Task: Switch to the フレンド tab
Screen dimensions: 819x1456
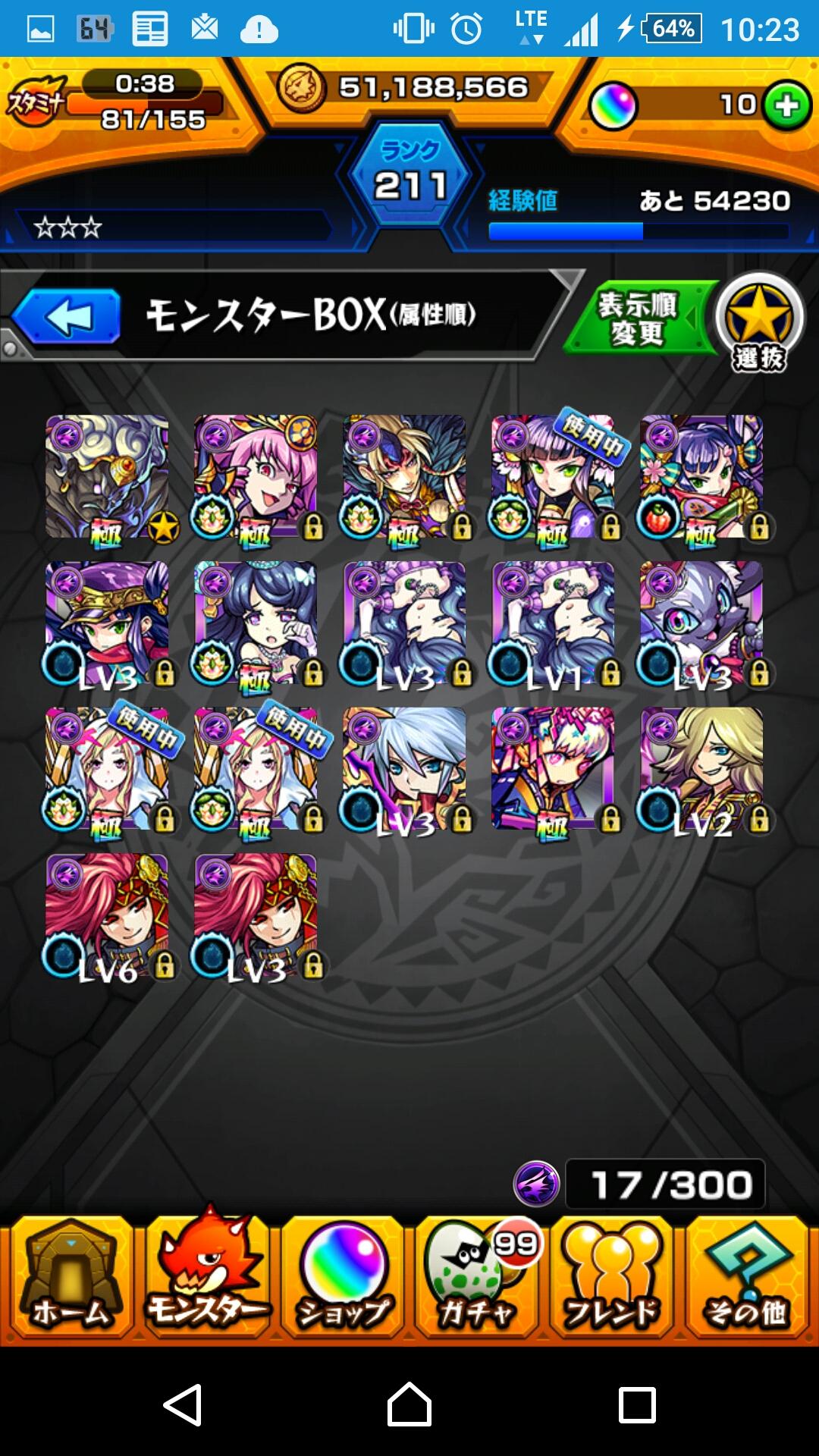Action: tap(613, 1279)
